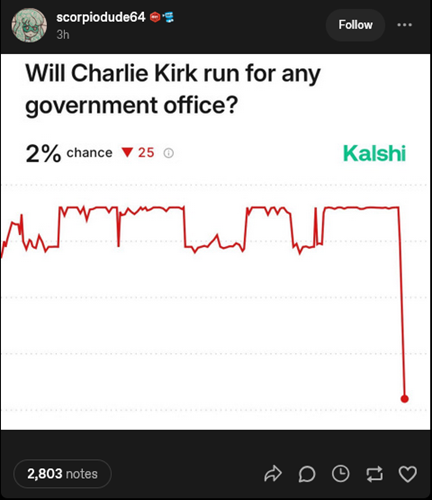Open scorpiodude64's profile avatar
Image resolution: width=432 pixels, height=500 pixels.
29,25
